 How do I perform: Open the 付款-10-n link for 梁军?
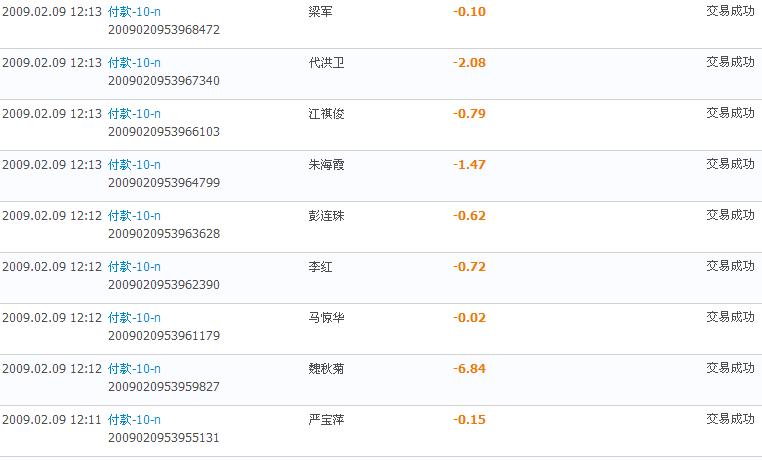tap(134, 12)
